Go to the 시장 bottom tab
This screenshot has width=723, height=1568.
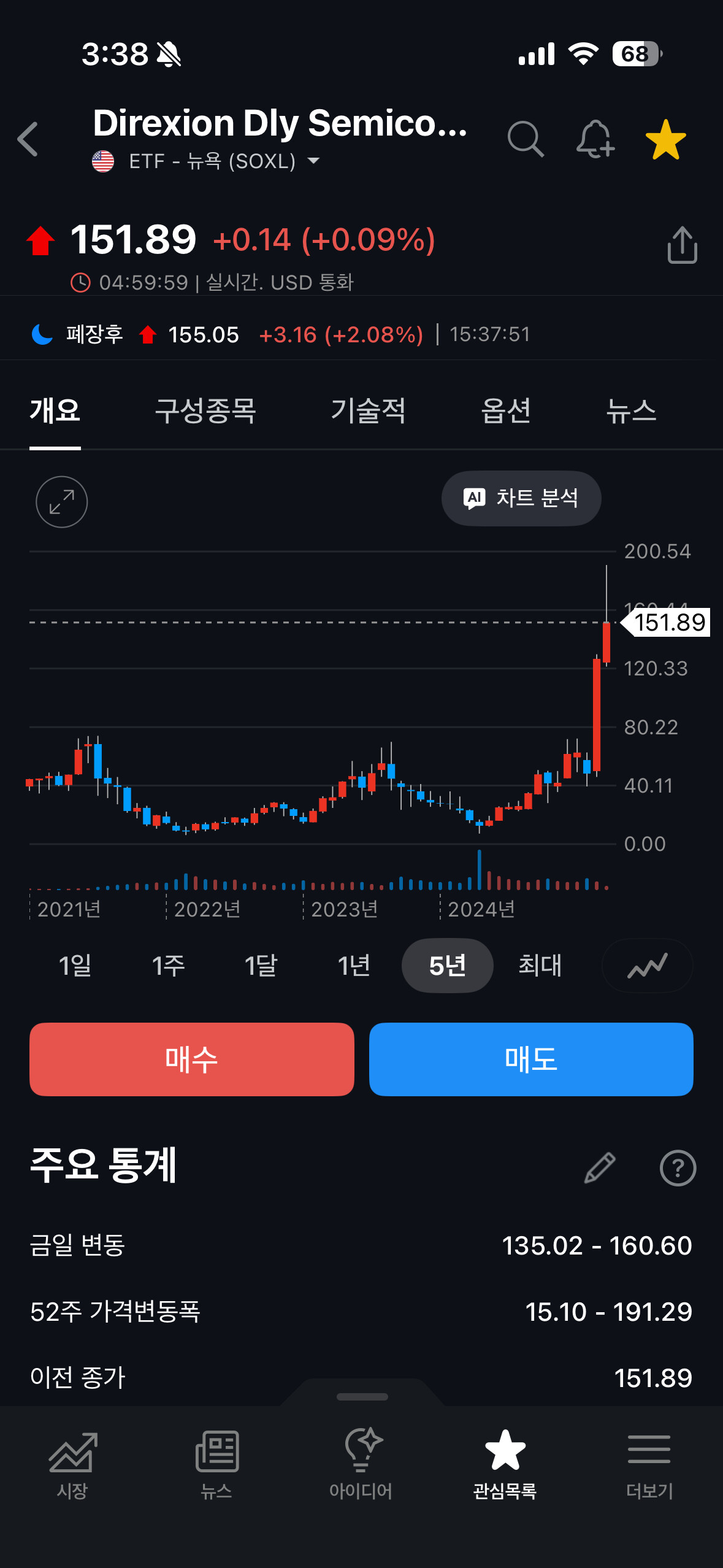coord(72,1465)
